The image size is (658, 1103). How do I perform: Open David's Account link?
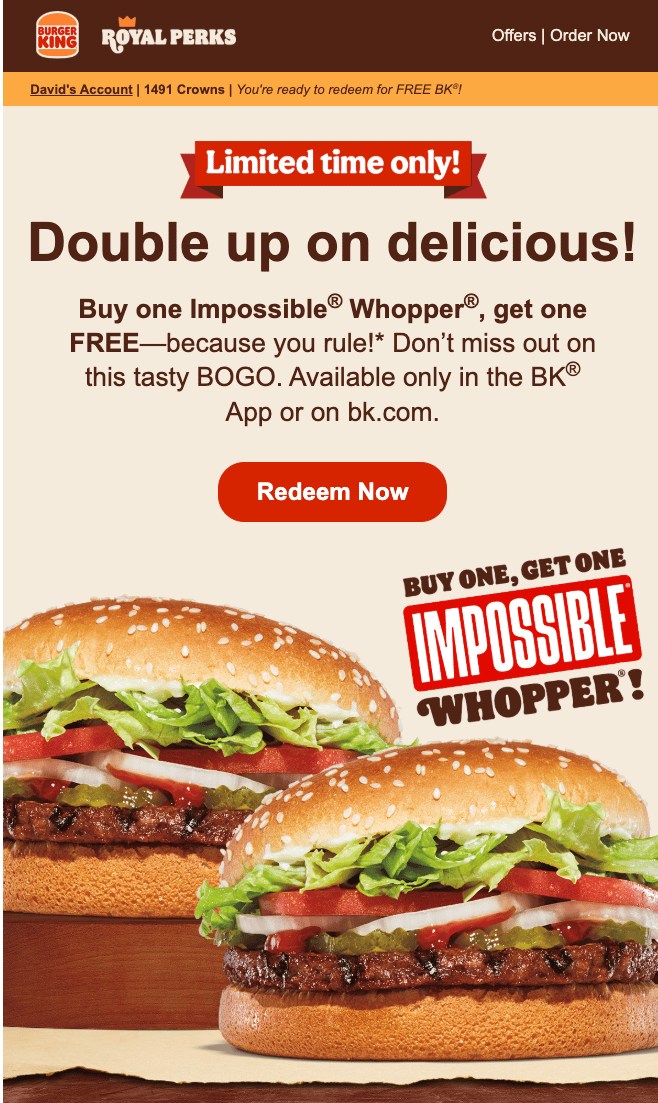click(81, 89)
